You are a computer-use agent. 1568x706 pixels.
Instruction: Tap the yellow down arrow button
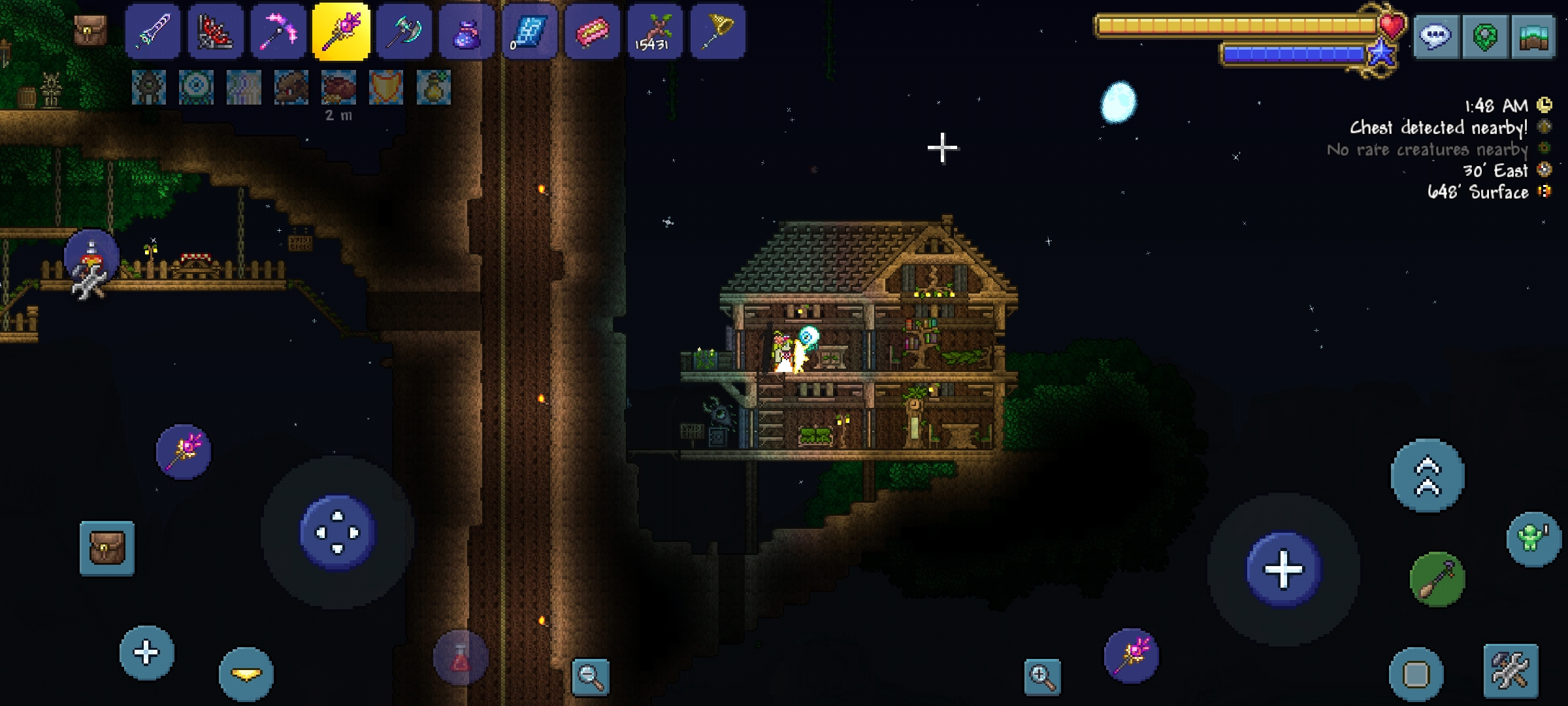click(246, 674)
